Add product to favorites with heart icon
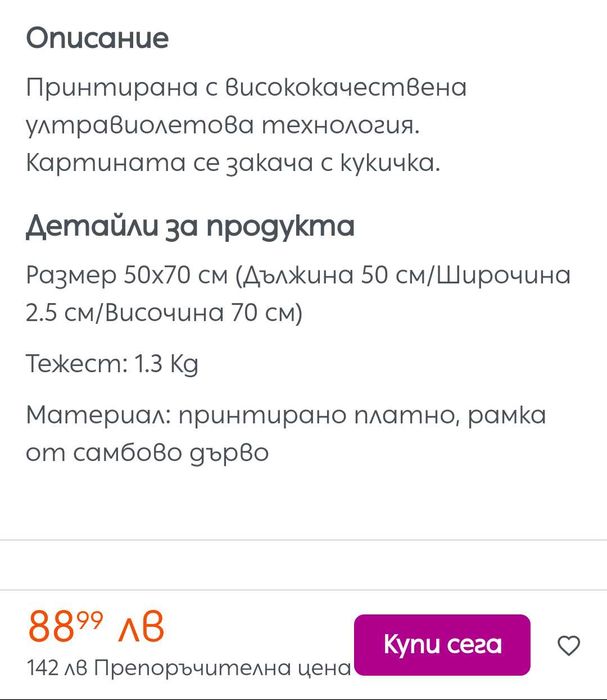The image size is (607, 700). pyautogui.click(x=568, y=645)
